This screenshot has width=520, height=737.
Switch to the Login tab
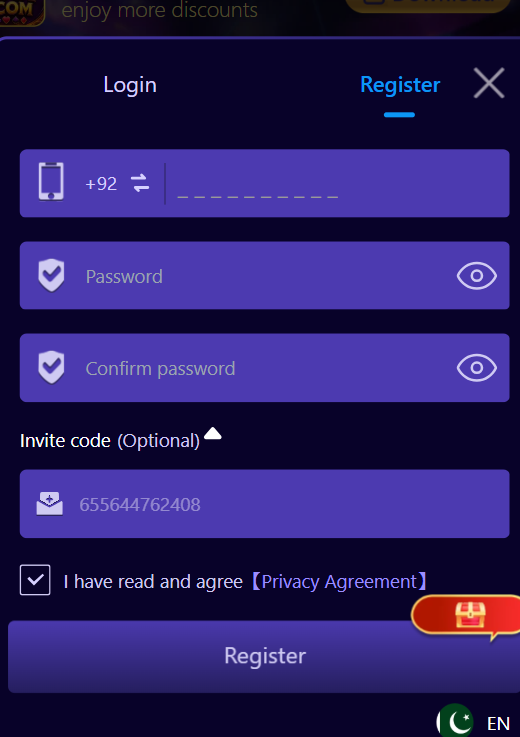(130, 85)
